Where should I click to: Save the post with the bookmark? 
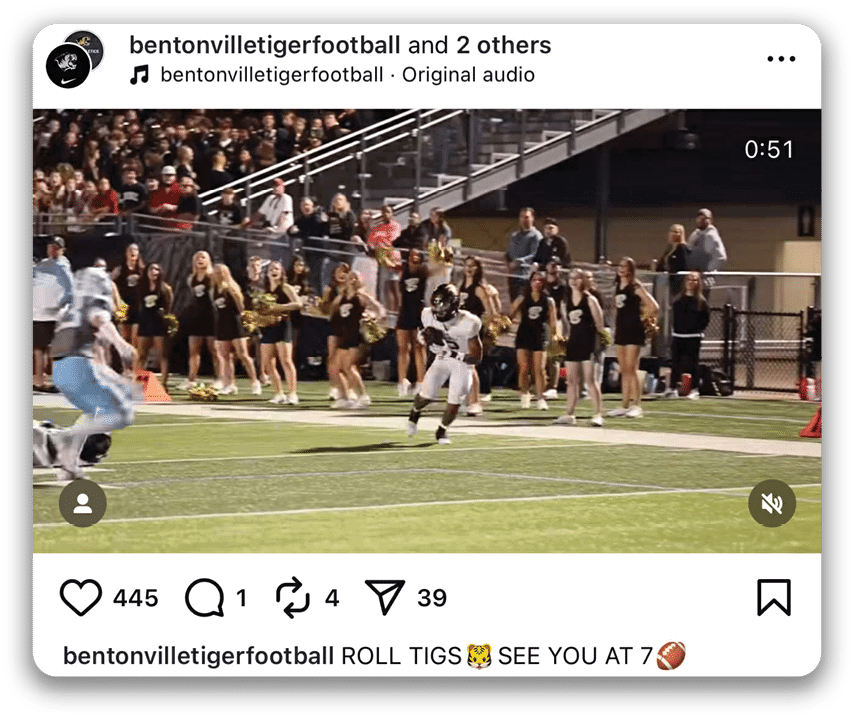[773, 598]
